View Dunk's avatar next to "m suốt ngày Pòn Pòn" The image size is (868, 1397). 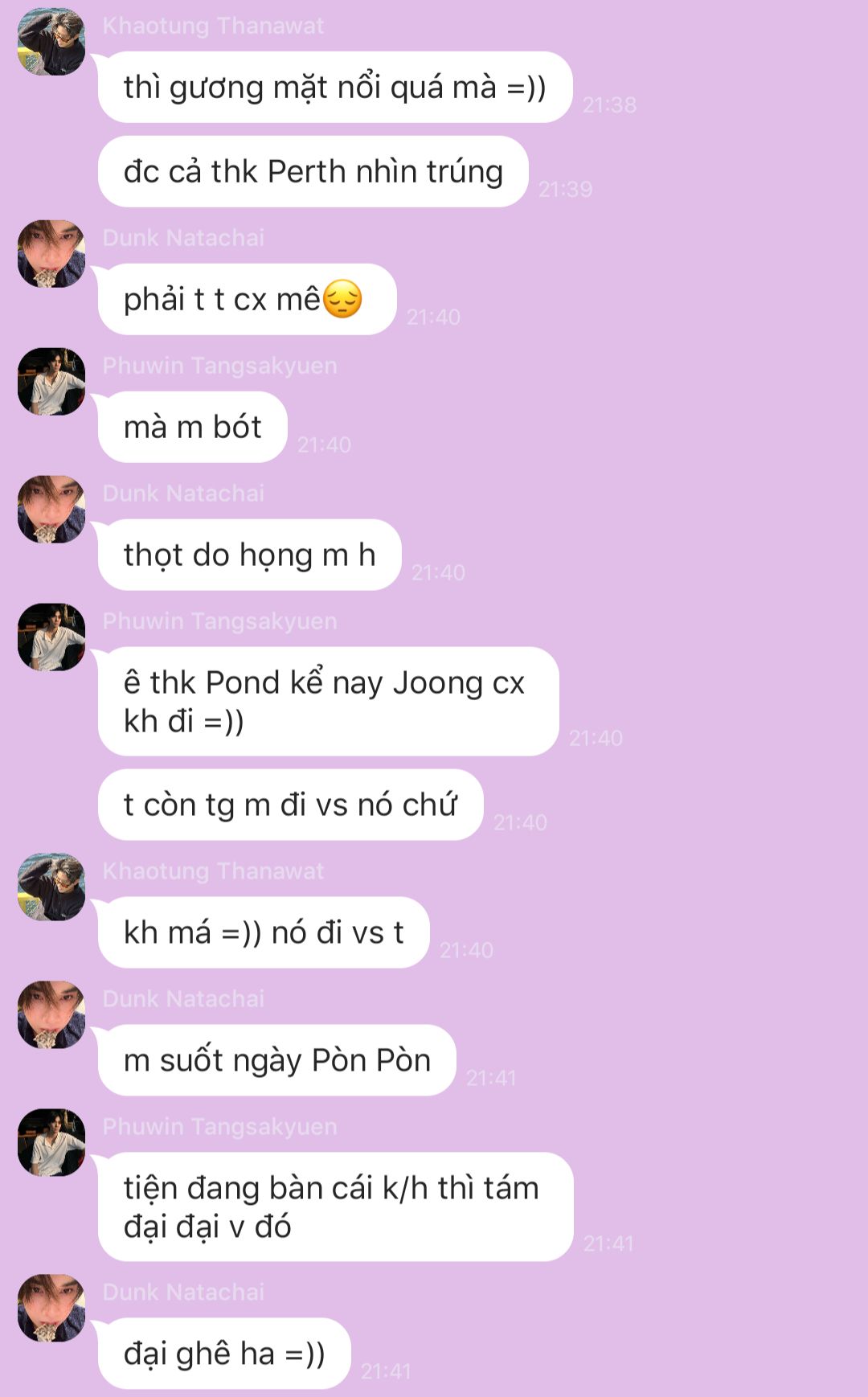coord(51,1015)
